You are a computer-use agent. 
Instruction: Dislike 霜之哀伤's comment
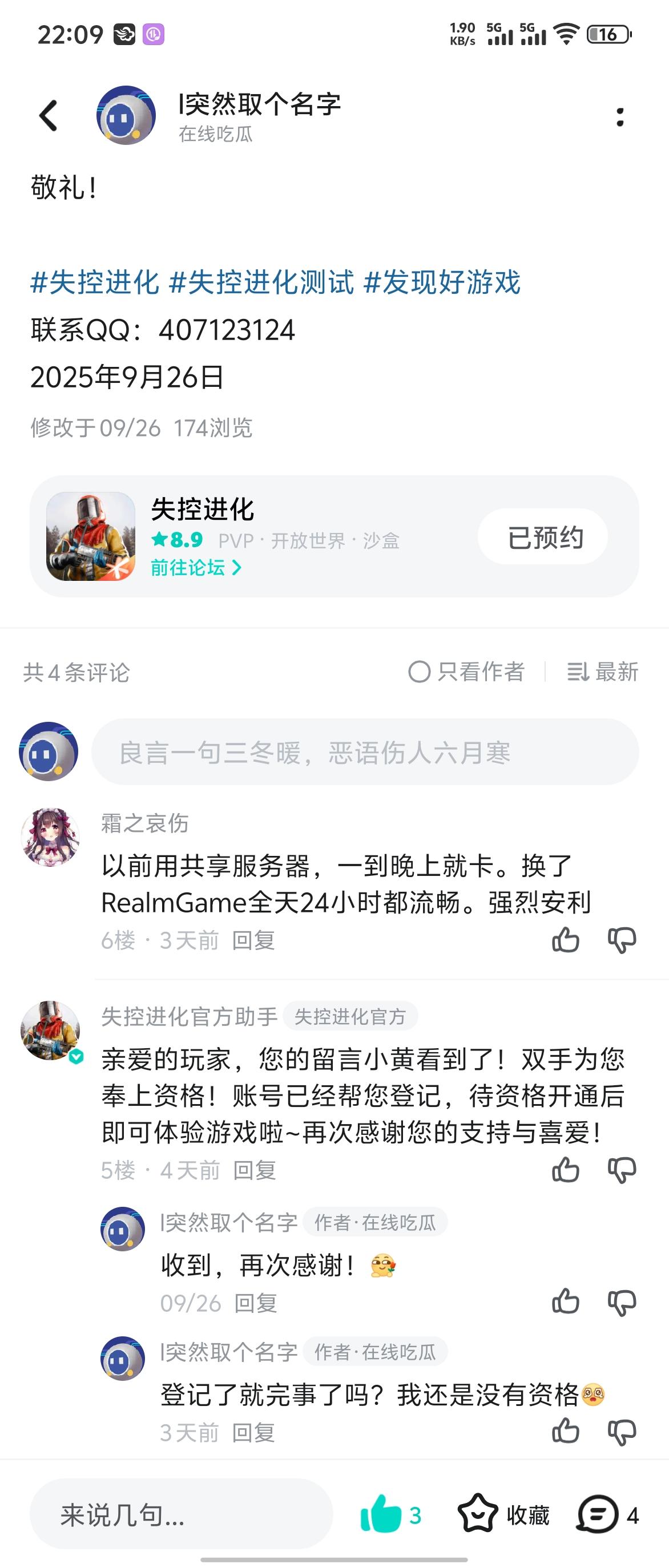point(622,940)
